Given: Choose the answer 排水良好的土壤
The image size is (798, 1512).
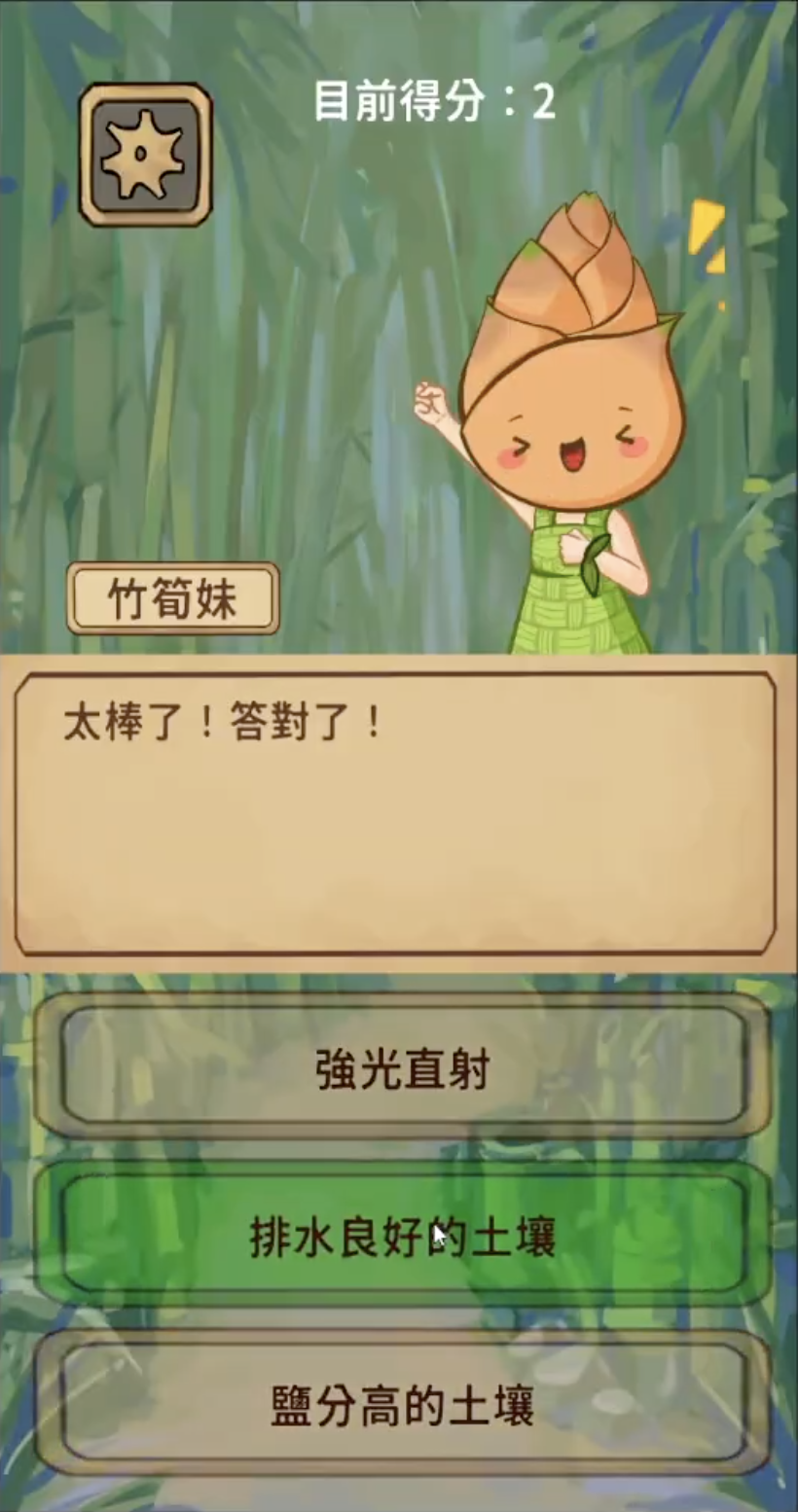Looking at the screenshot, I should 402,1237.
